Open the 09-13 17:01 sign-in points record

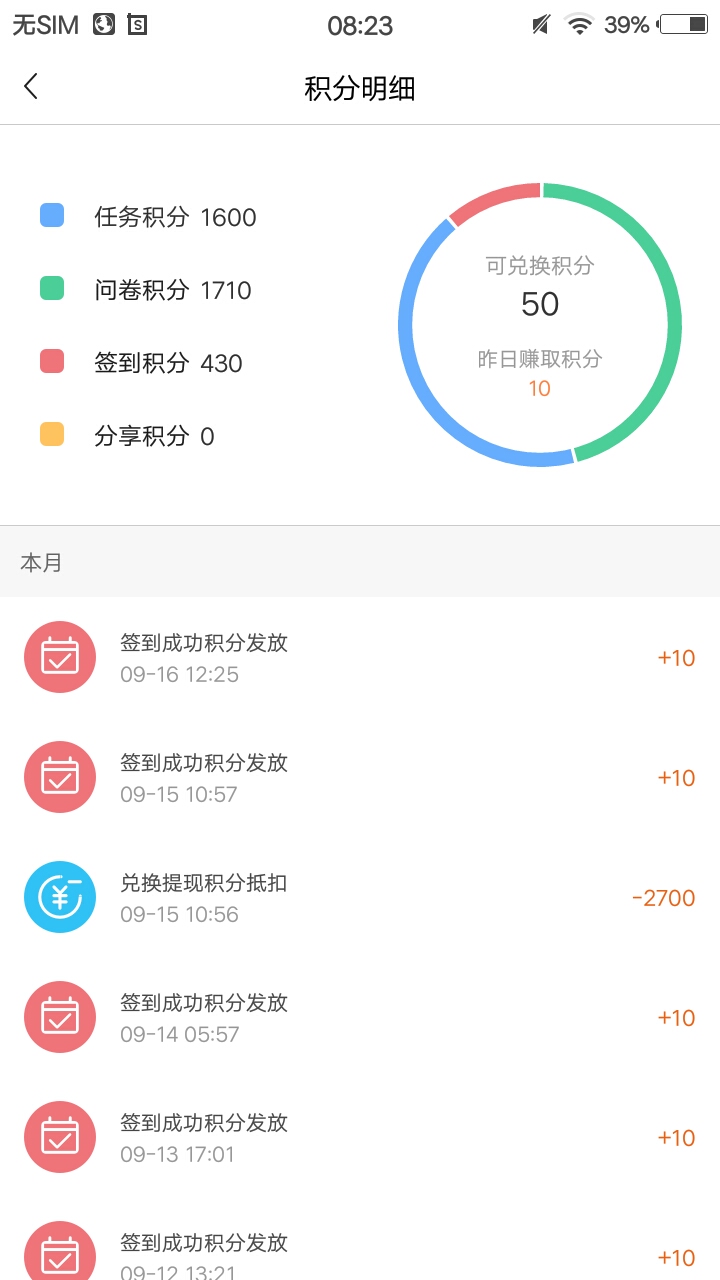[360, 1137]
